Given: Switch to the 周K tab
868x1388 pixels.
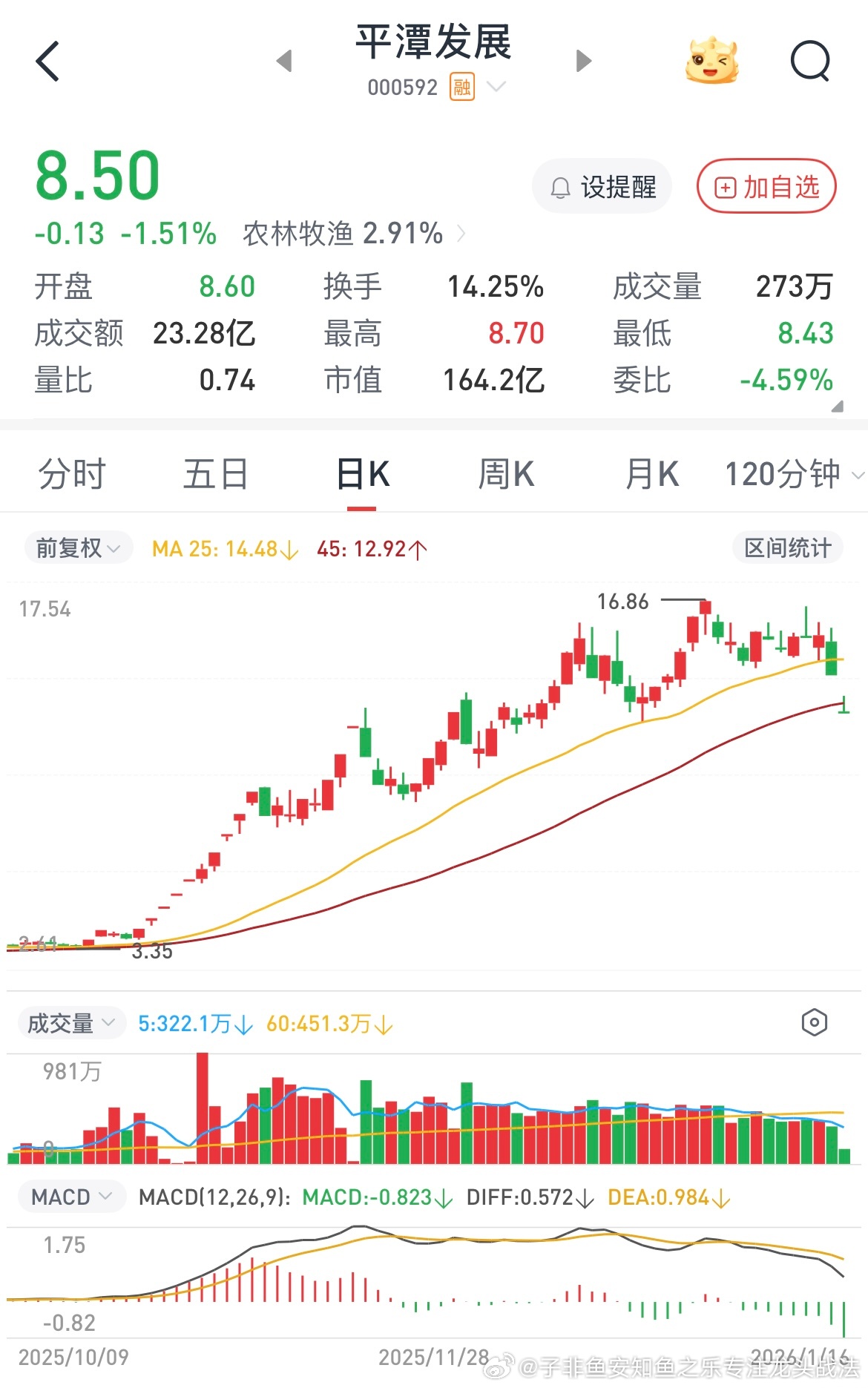Looking at the screenshot, I should [506, 474].
